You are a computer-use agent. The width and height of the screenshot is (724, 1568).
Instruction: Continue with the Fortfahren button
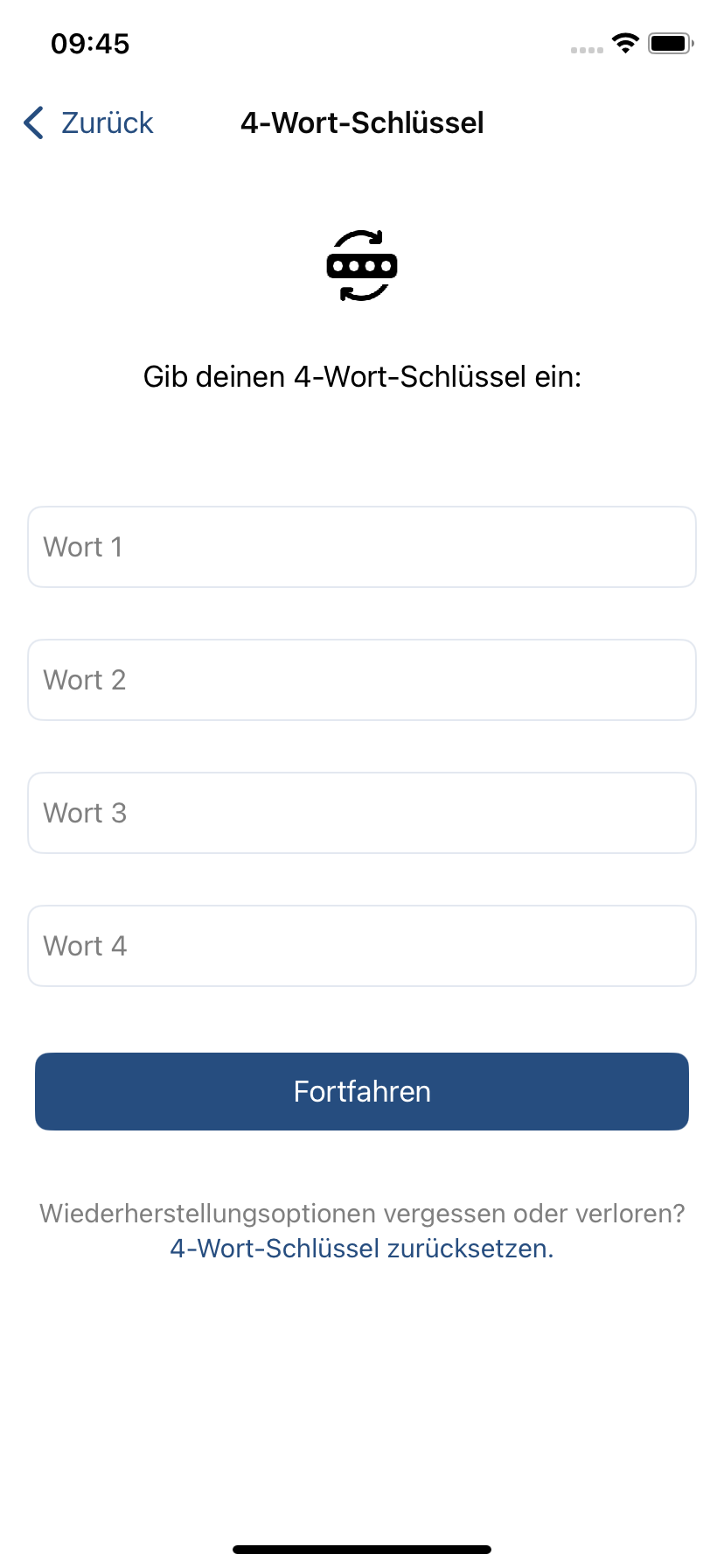tap(362, 1091)
